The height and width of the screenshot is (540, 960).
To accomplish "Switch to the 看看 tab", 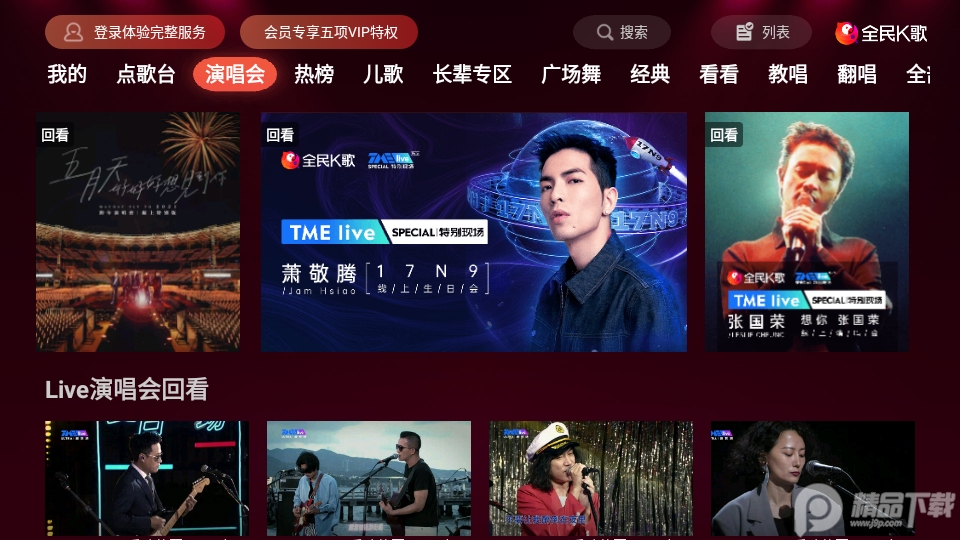I will click(719, 74).
